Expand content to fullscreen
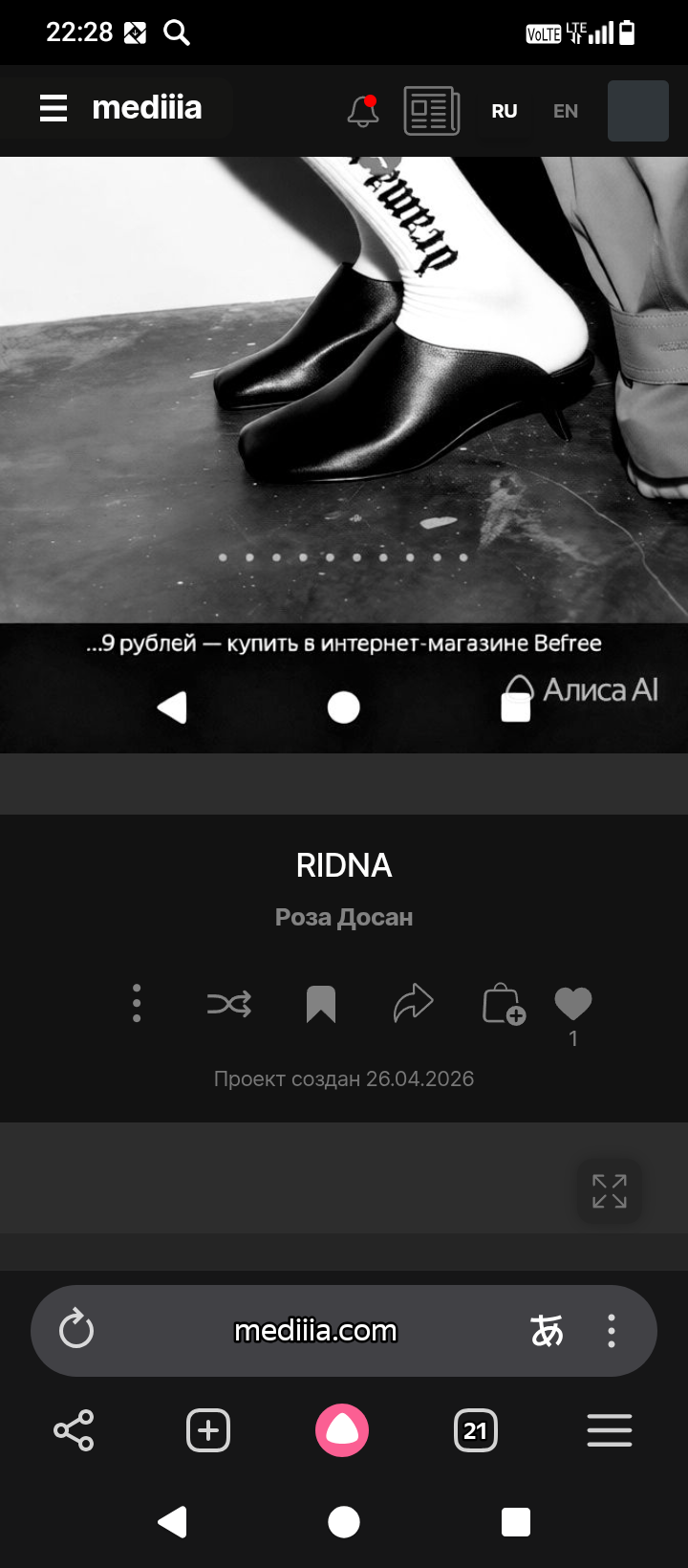Viewport: 688px width, 1568px height. pos(610,1191)
